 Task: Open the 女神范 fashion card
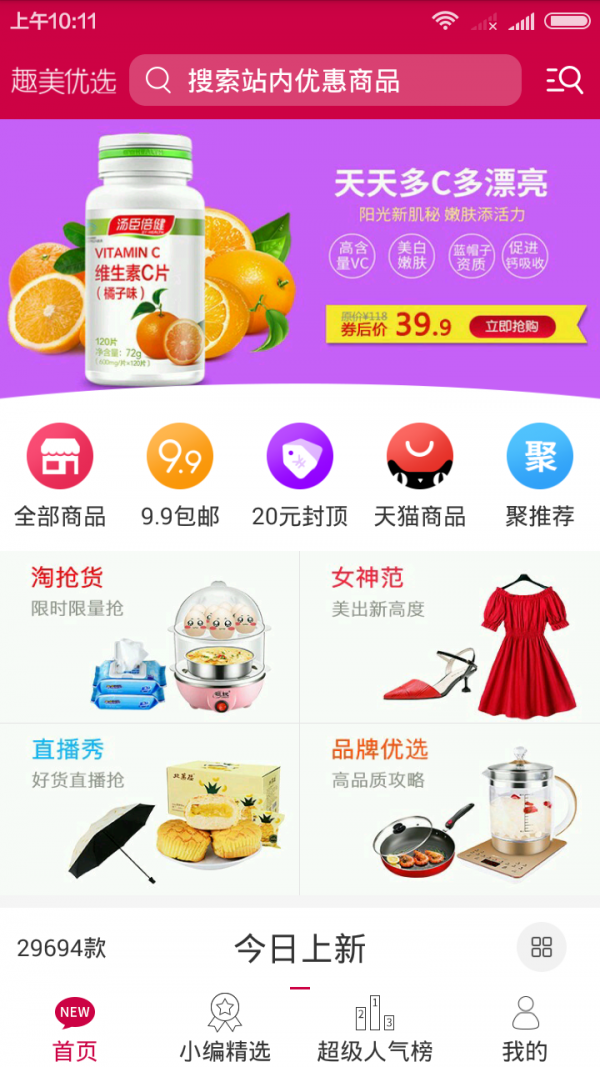(x=450, y=637)
